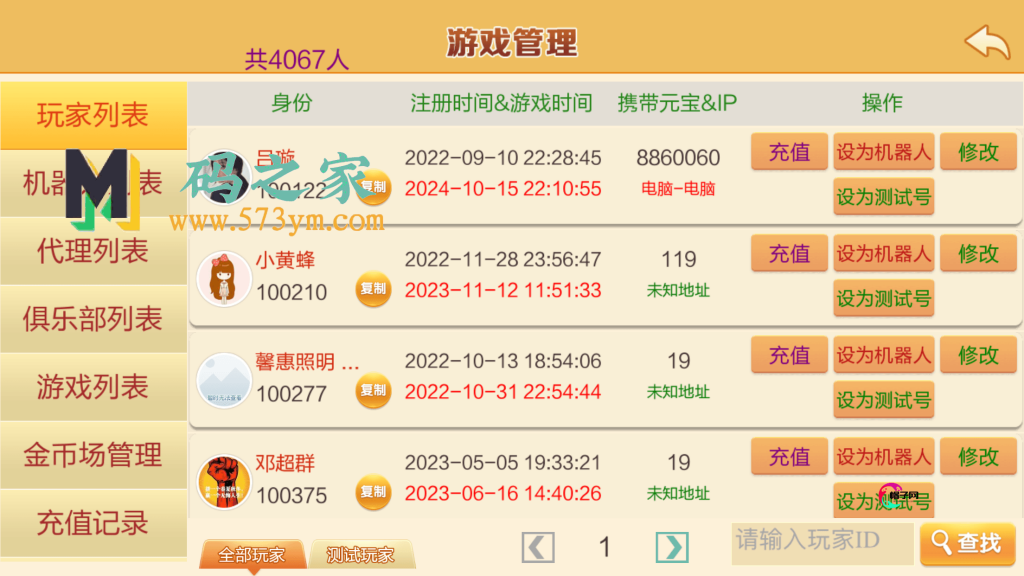Viewport: 1024px width, 576px height.
Task: Go to the next page arrow
Action: pos(672,547)
